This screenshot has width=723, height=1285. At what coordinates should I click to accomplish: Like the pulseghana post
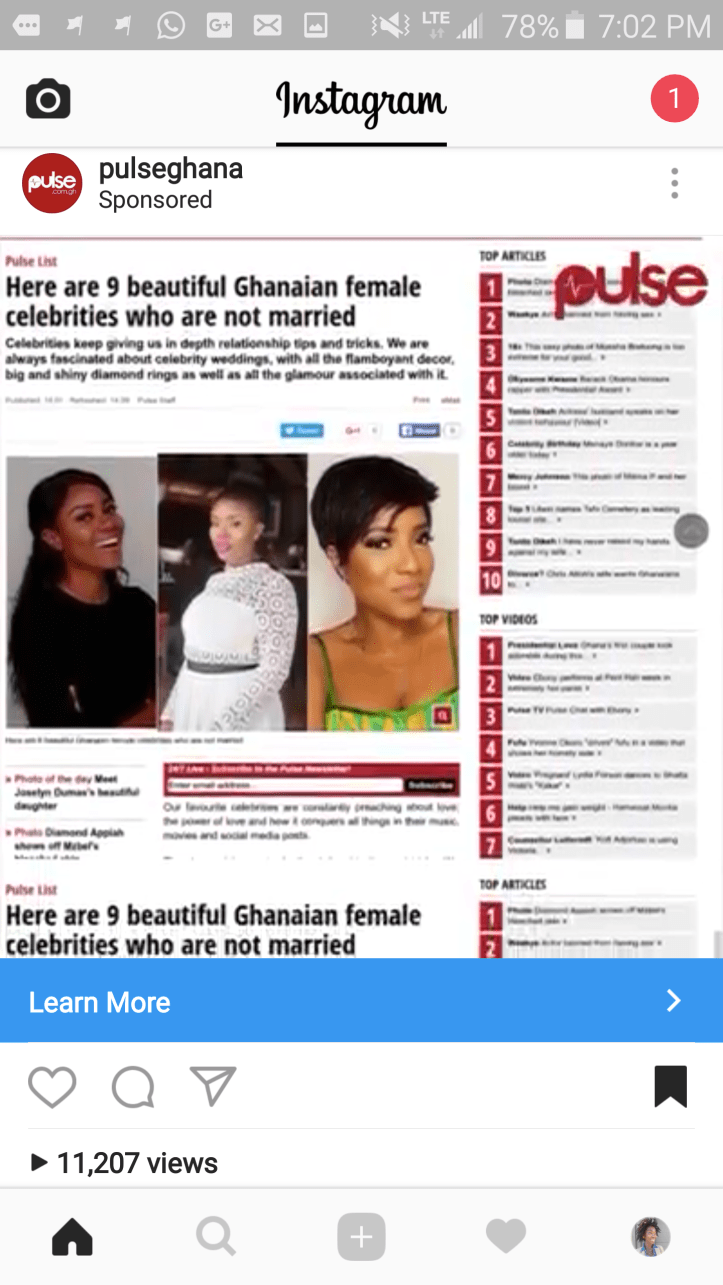coord(52,1087)
